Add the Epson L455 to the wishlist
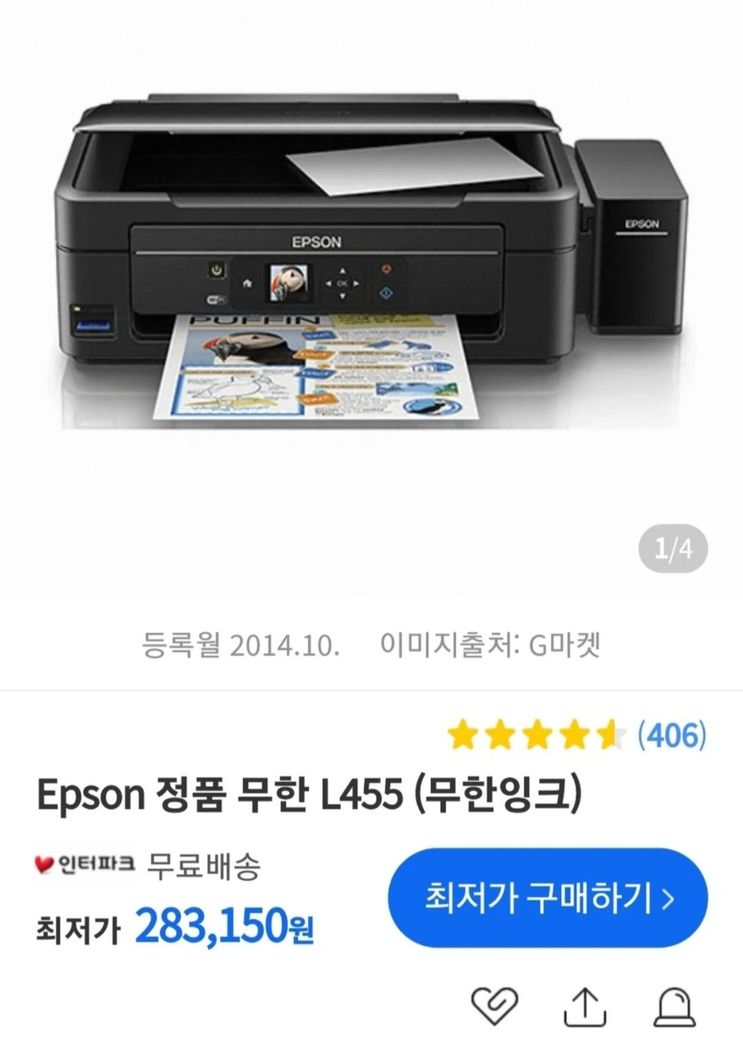The width and height of the screenshot is (743, 1040). pyautogui.click(x=494, y=1006)
